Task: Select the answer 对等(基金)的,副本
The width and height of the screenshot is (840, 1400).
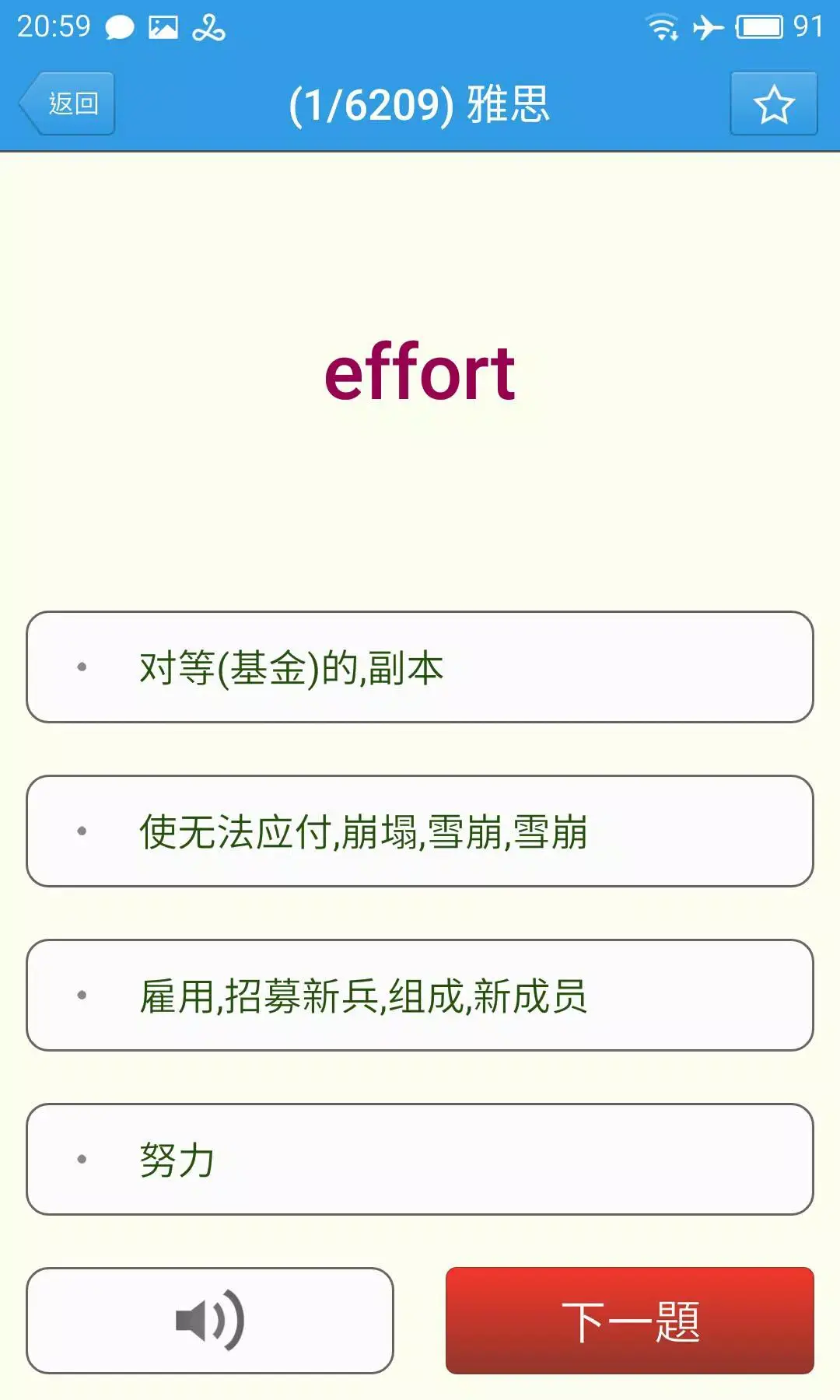Action: point(420,667)
